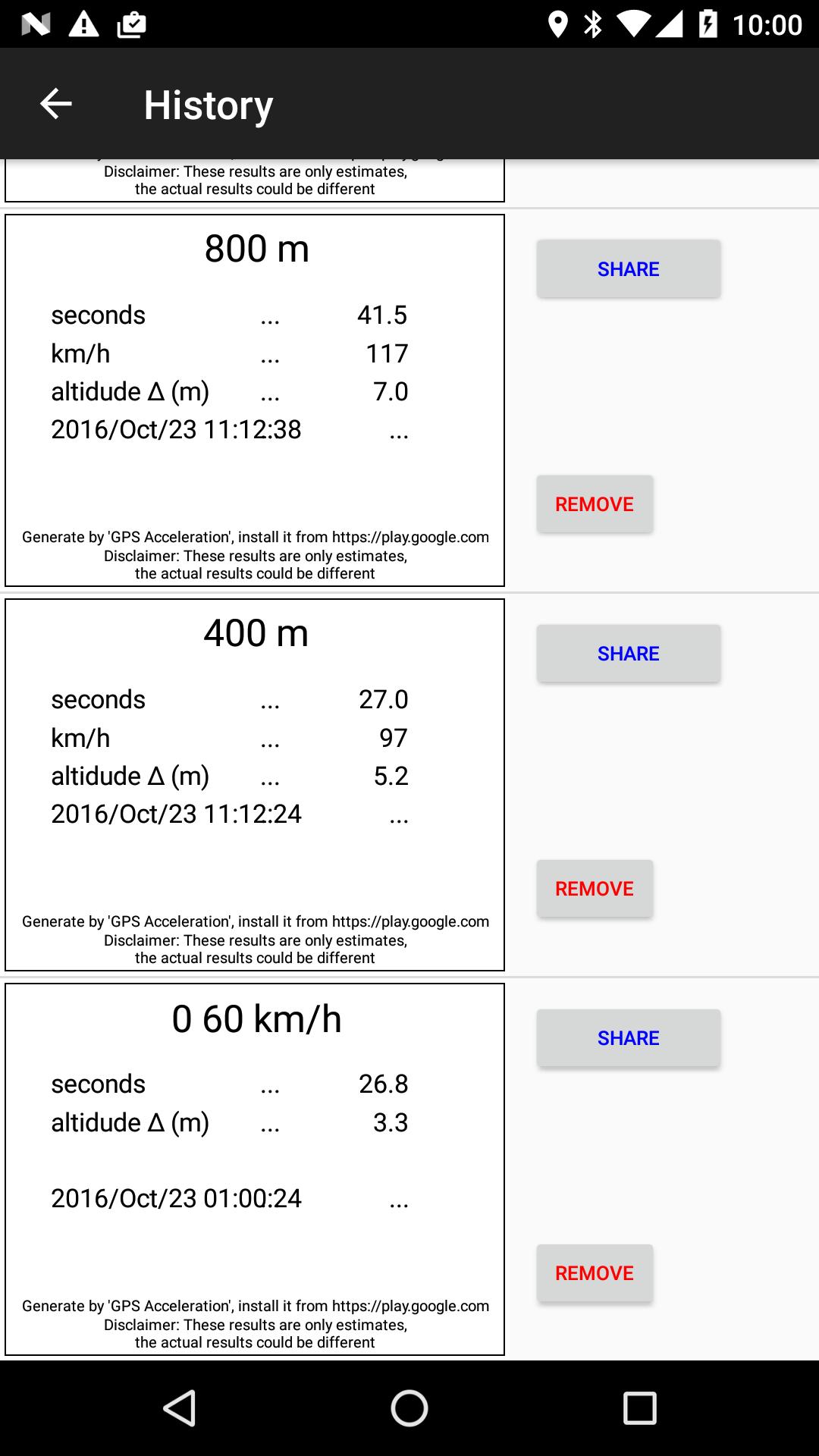This screenshot has width=819, height=1456.
Task: Tap the Bluetooth status bar icon
Action: point(592,24)
